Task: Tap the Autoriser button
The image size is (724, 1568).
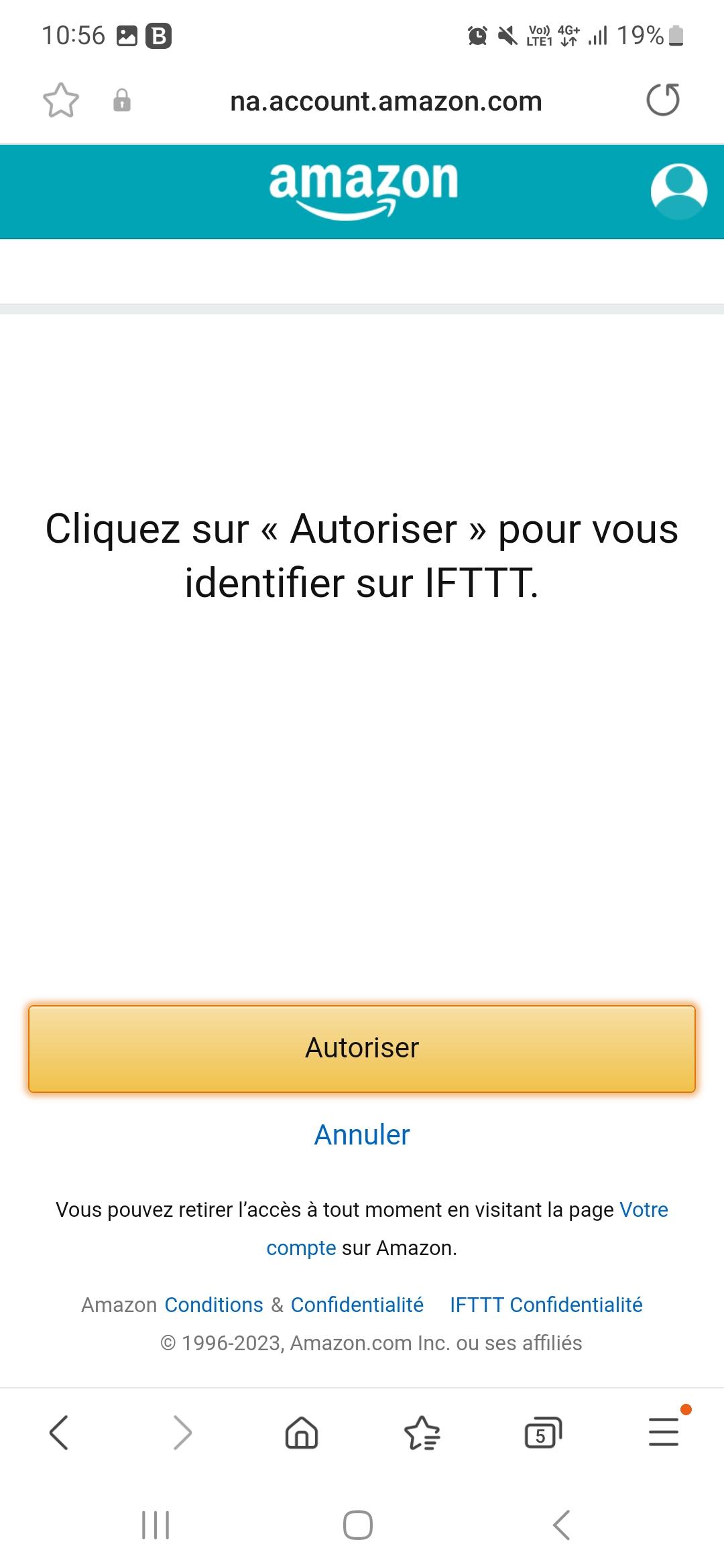Action: click(362, 1049)
